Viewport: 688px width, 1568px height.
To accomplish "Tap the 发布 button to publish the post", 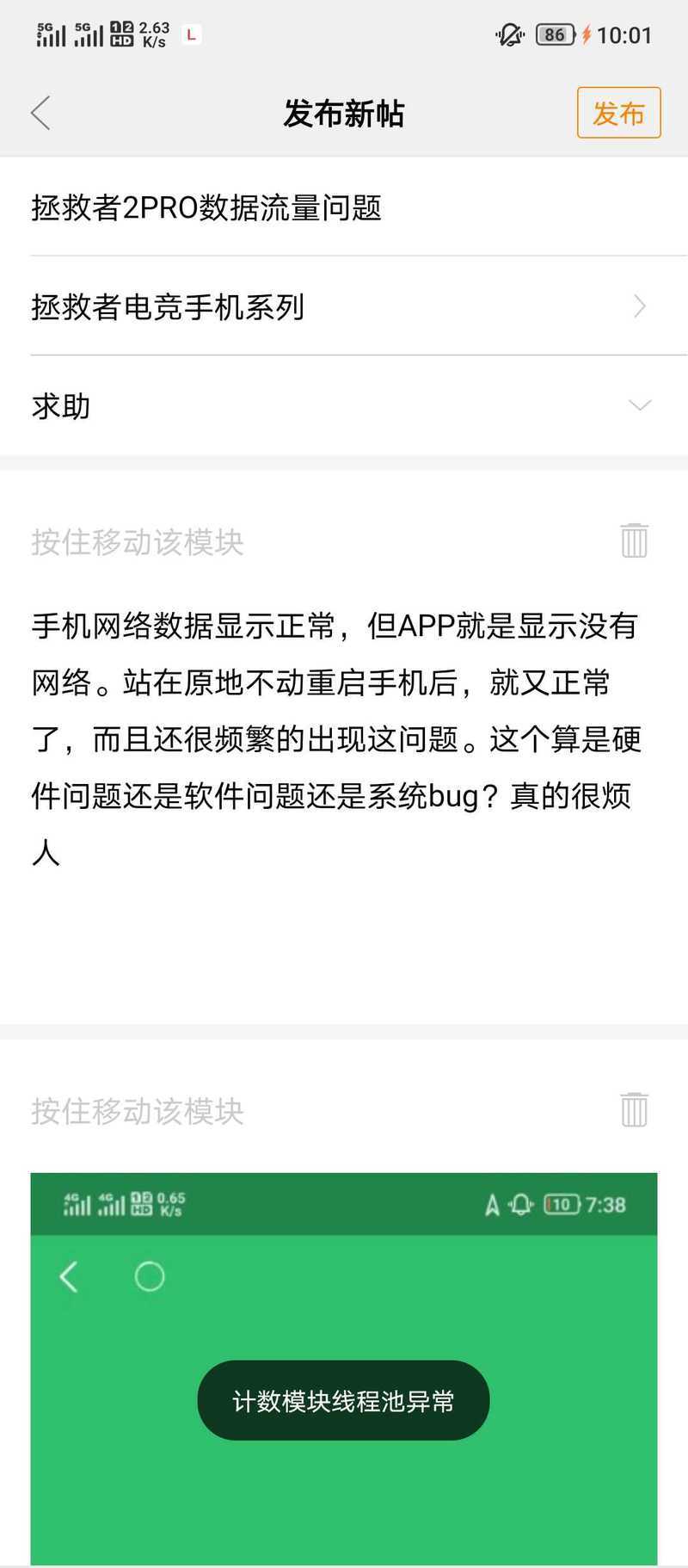I will point(618,113).
